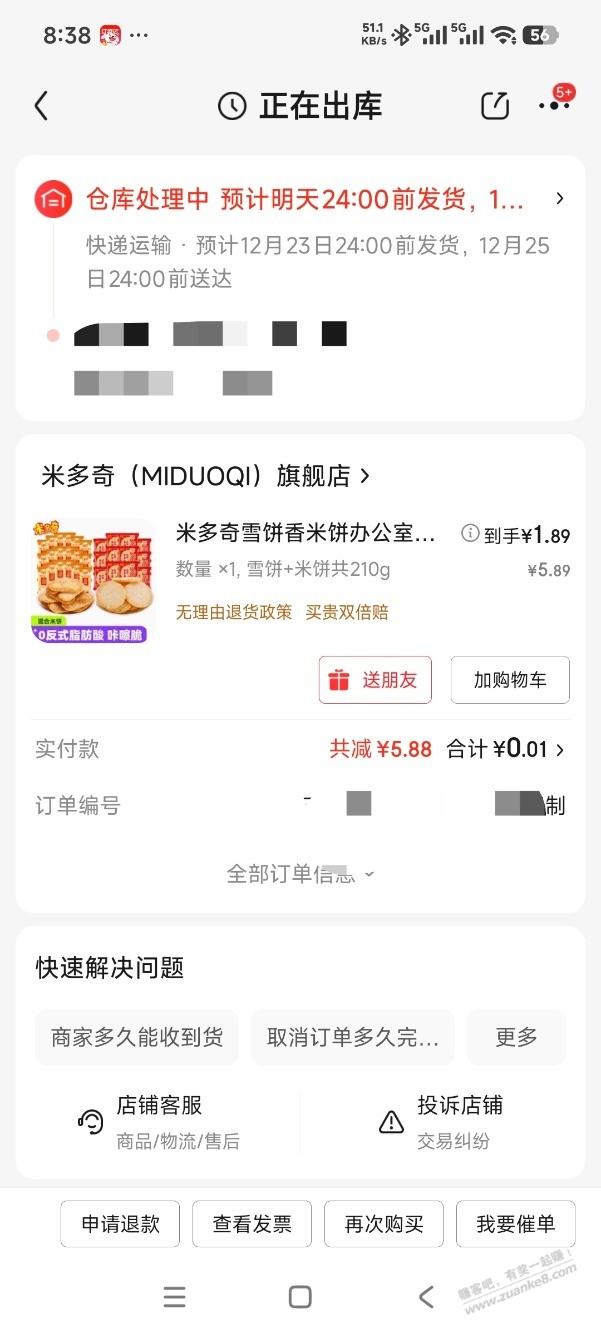The height and width of the screenshot is (1334, 601).
Task: Expand the 合计 ¥0.01 payment details
Action: point(528,749)
